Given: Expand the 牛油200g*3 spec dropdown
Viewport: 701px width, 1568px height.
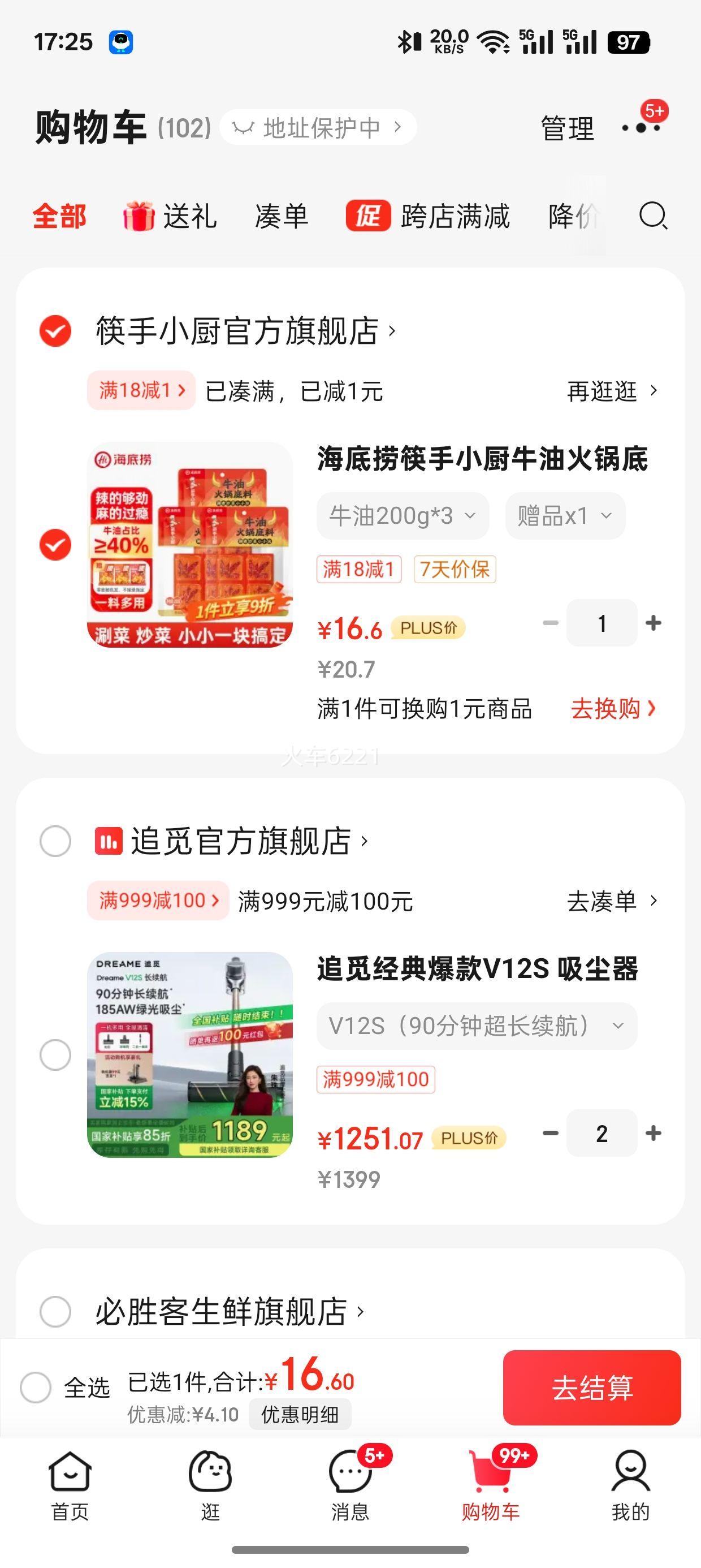Looking at the screenshot, I should coord(403,515).
